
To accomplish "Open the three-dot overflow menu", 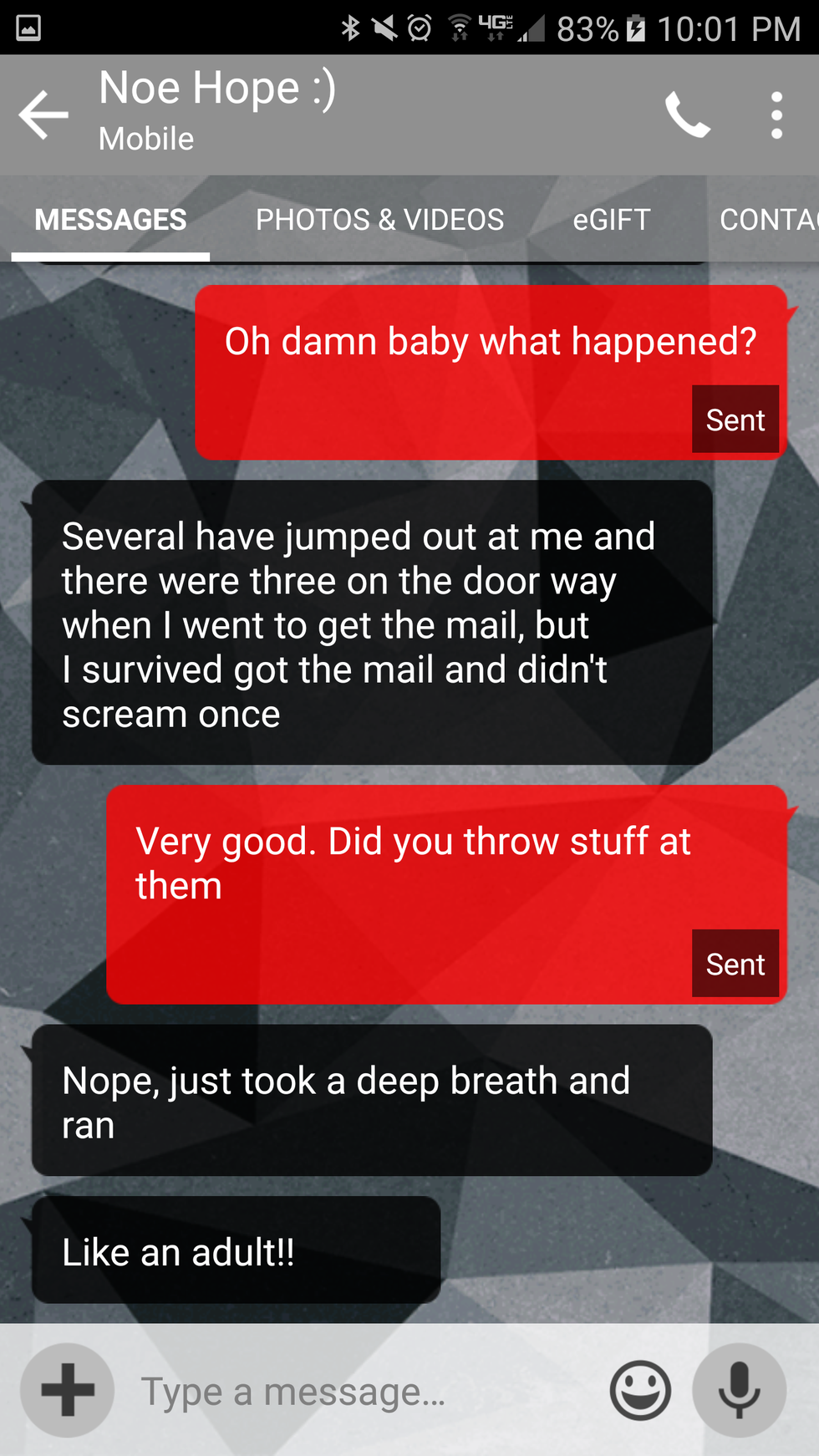I will pos(776,115).
